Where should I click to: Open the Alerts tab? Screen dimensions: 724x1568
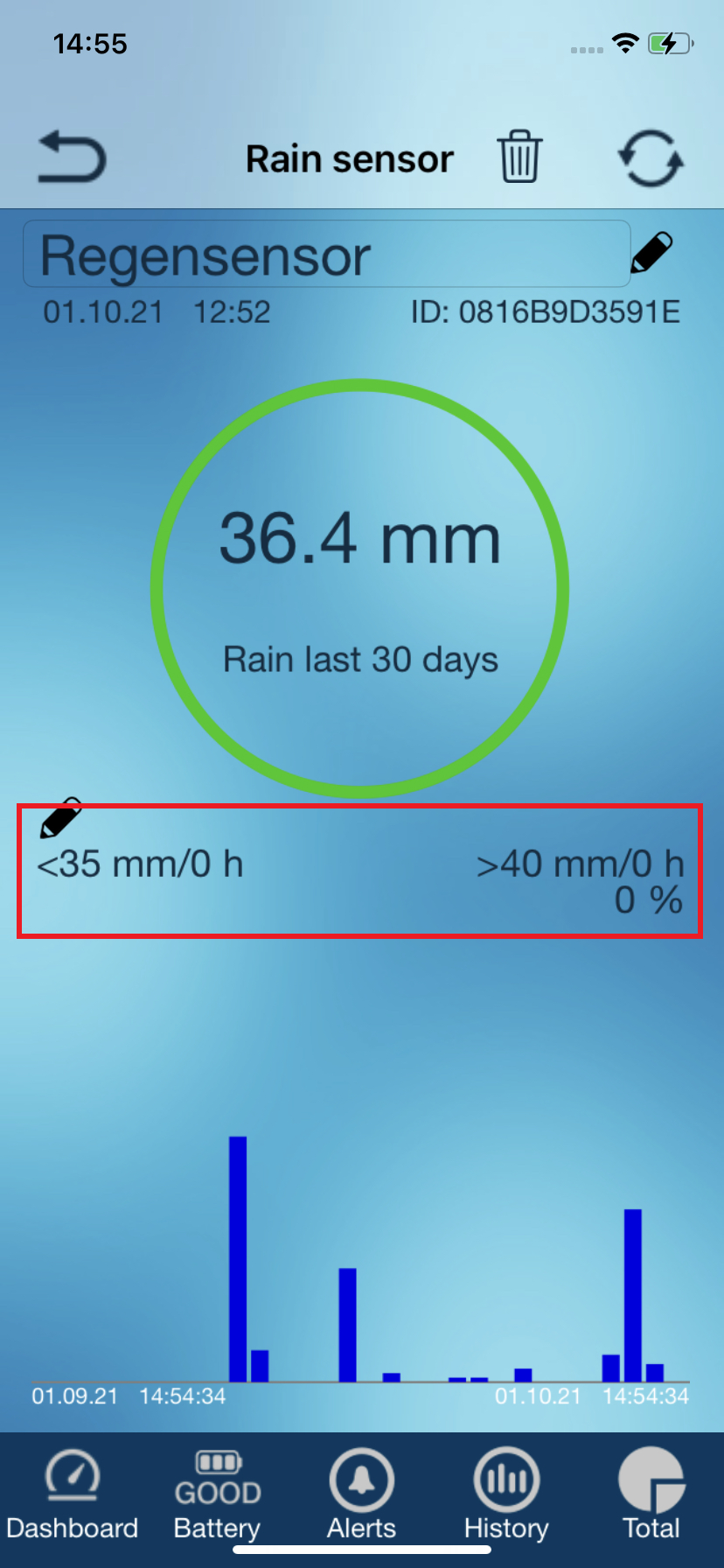pyautogui.click(x=361, y=1496)
